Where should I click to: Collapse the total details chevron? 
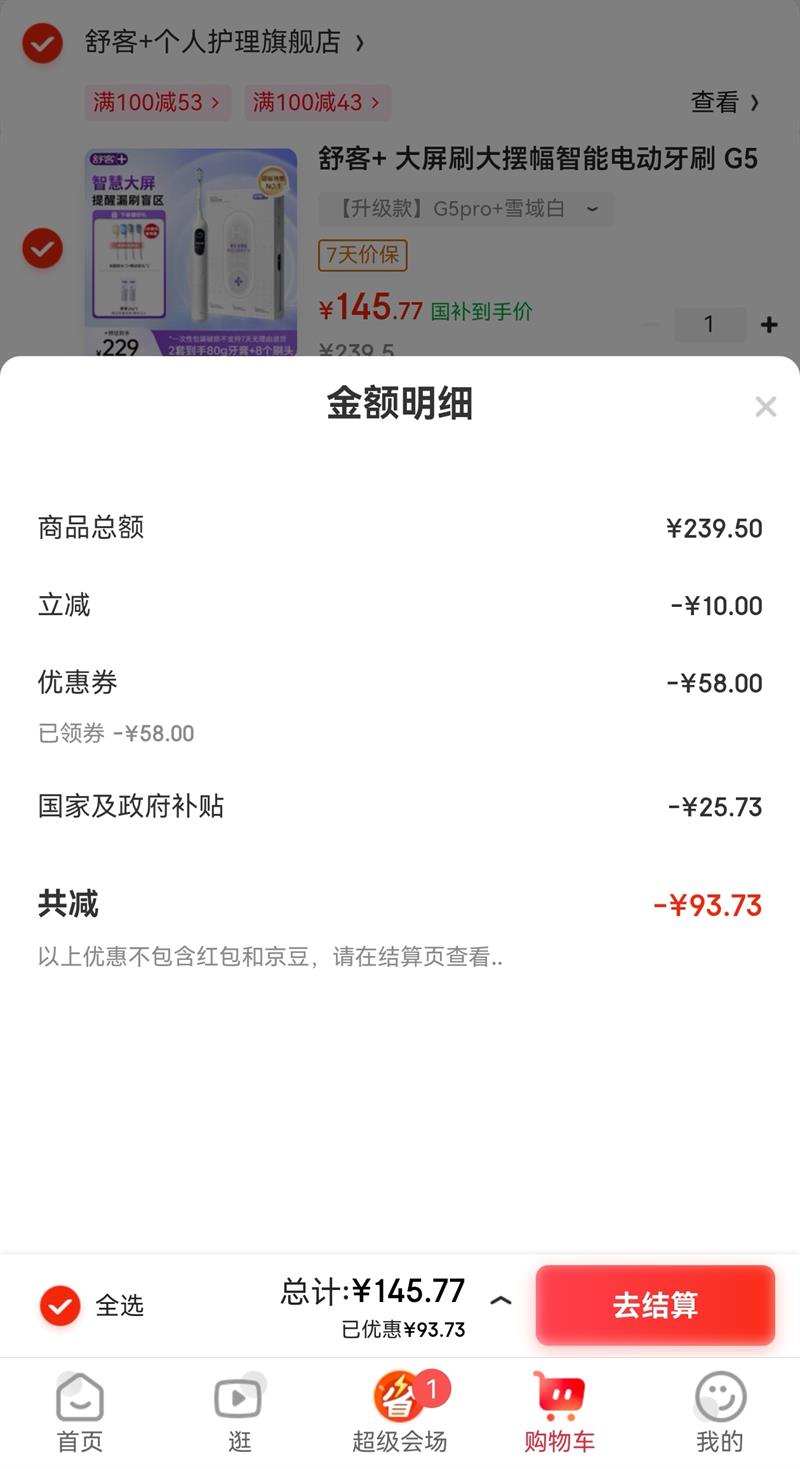click(501, 1301)
